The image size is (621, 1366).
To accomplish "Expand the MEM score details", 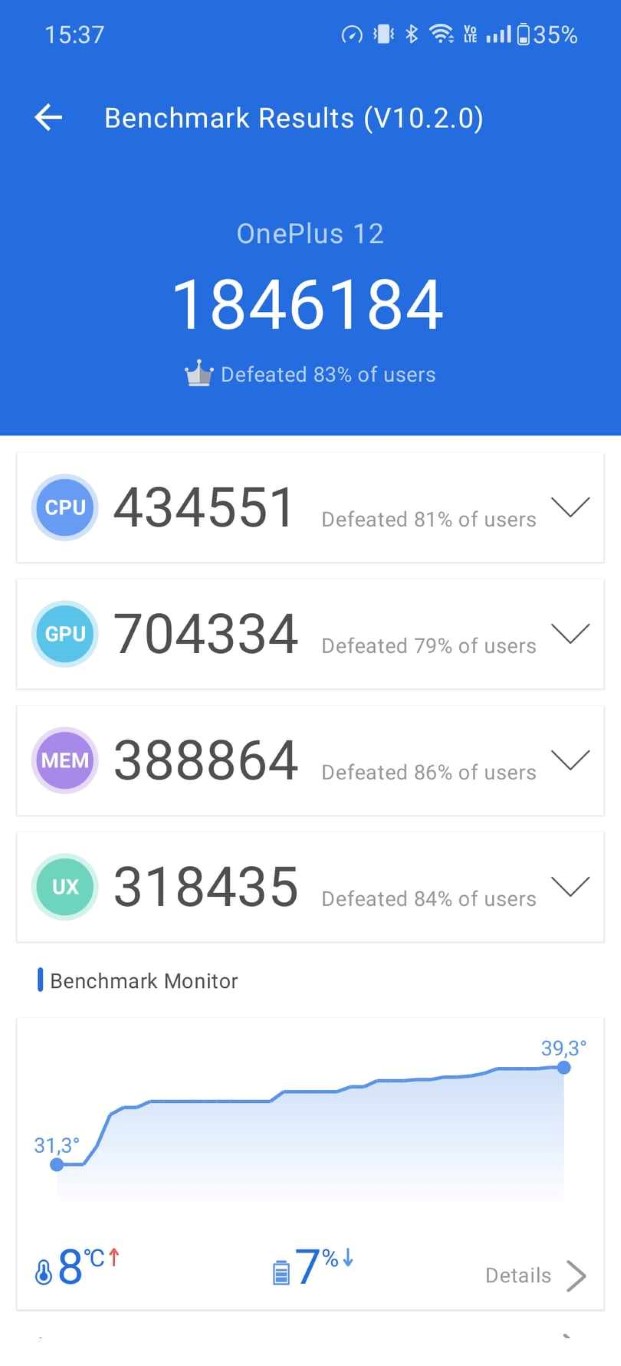I will tap(571, 760).
